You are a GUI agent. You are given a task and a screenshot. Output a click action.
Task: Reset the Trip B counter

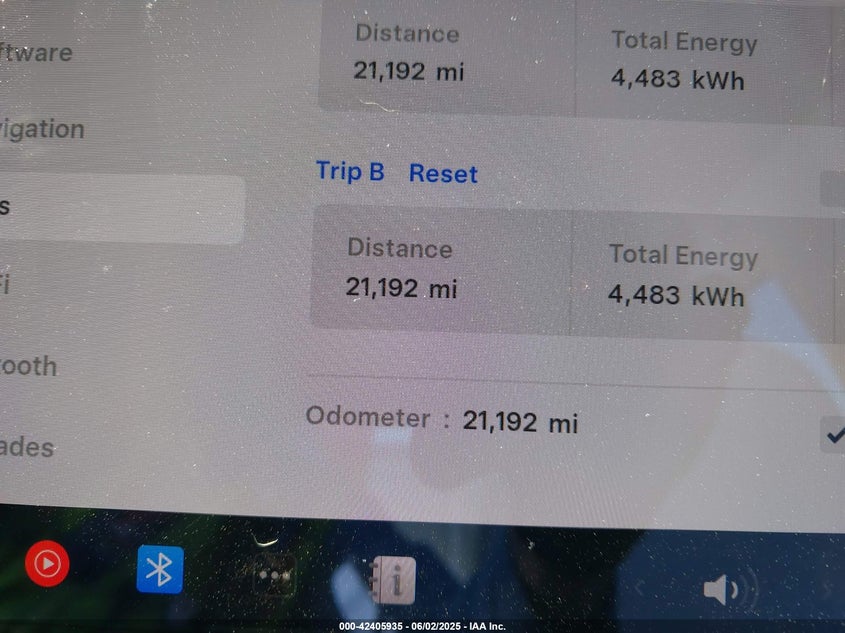[x=443, y=174]
